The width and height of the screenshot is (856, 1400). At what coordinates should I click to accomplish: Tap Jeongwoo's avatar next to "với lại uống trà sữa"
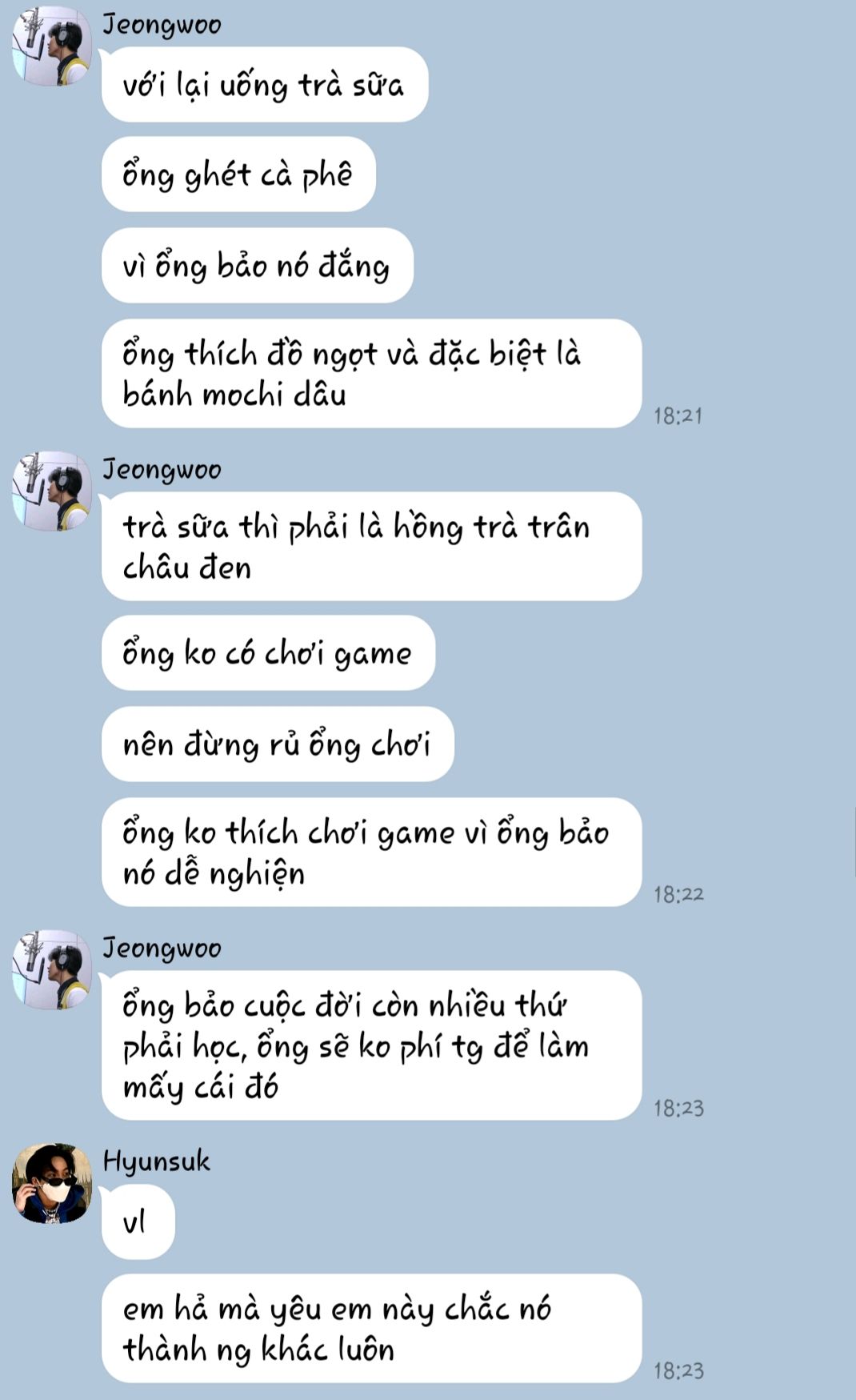52,46
